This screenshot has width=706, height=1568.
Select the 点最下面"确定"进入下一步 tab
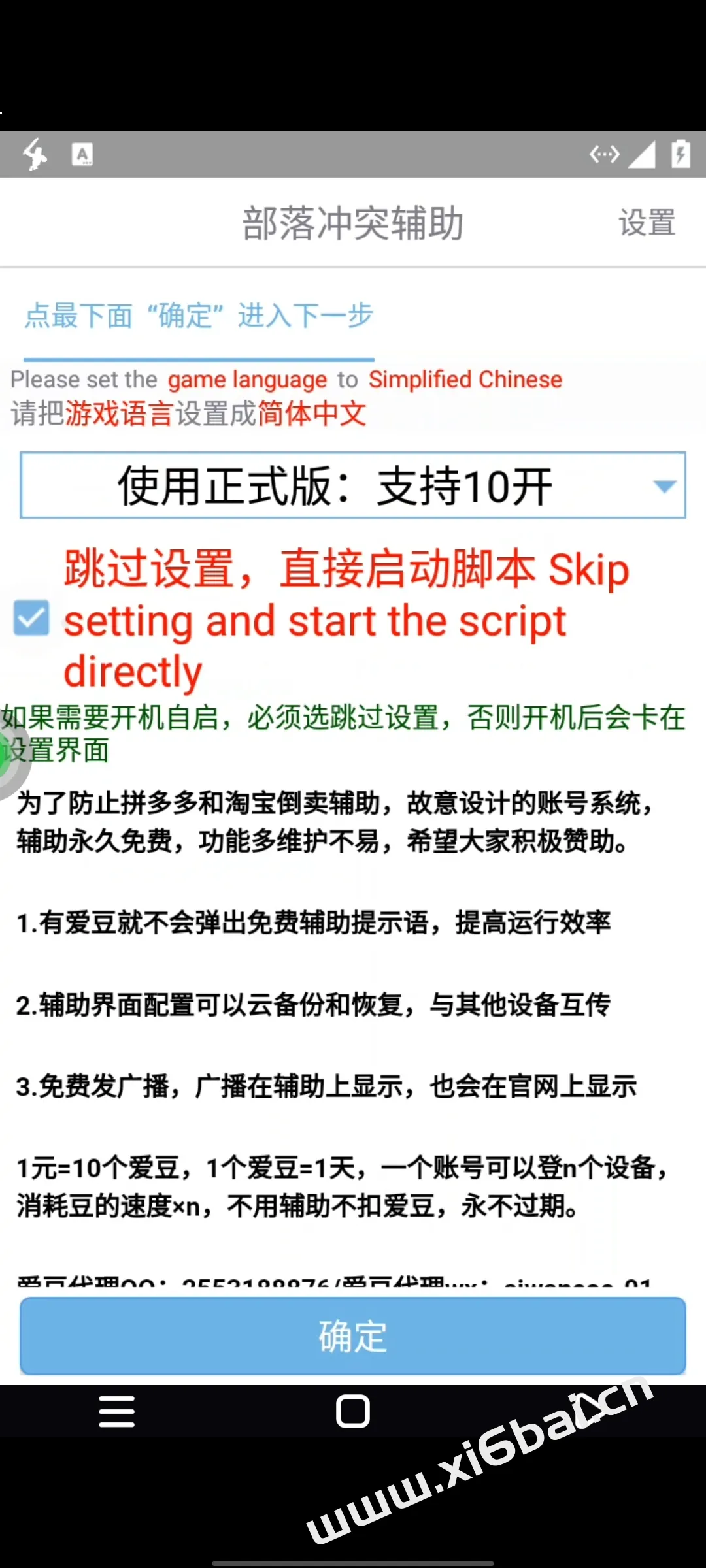click(199, 316)
